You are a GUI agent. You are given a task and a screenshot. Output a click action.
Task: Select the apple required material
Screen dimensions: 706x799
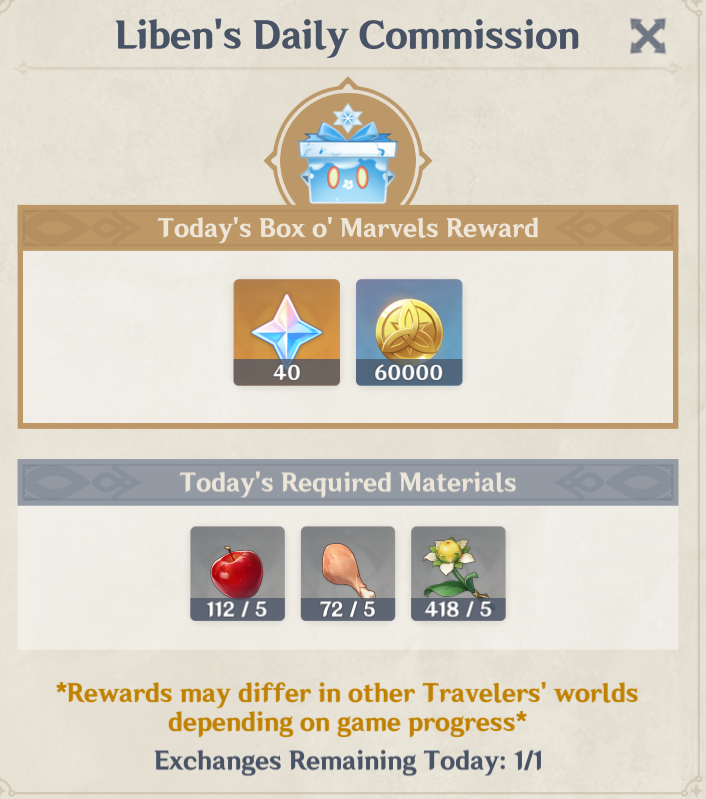click(237, 572)
